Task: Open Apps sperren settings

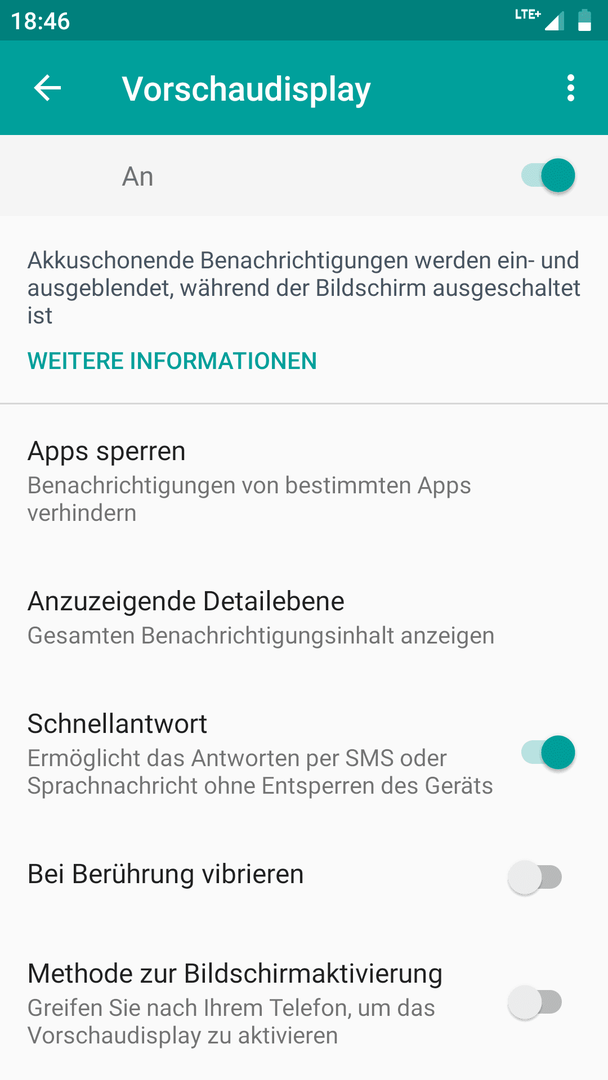Action: [x=304, y=481]
